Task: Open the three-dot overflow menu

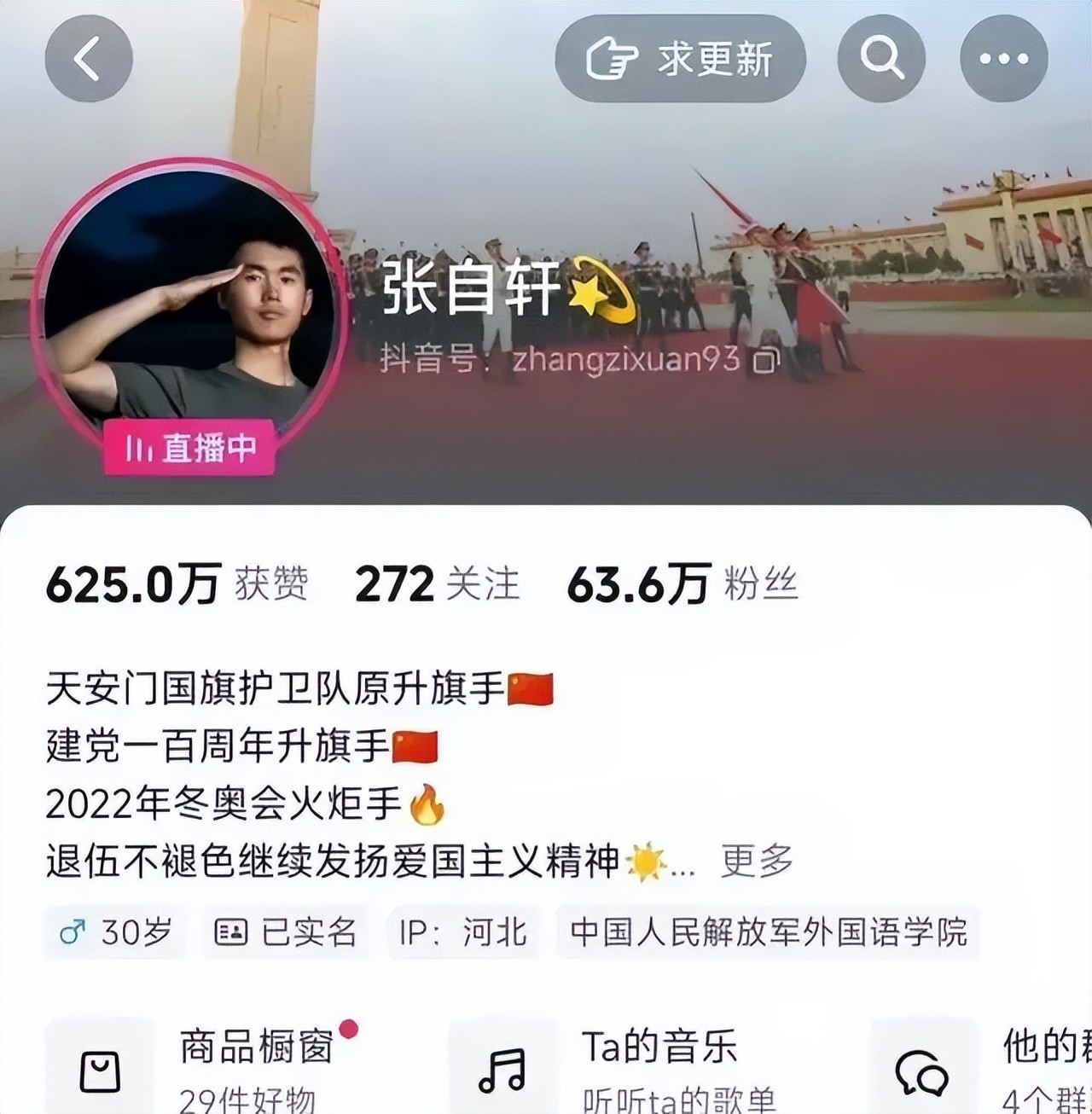Action: (x=1003, y=59)
